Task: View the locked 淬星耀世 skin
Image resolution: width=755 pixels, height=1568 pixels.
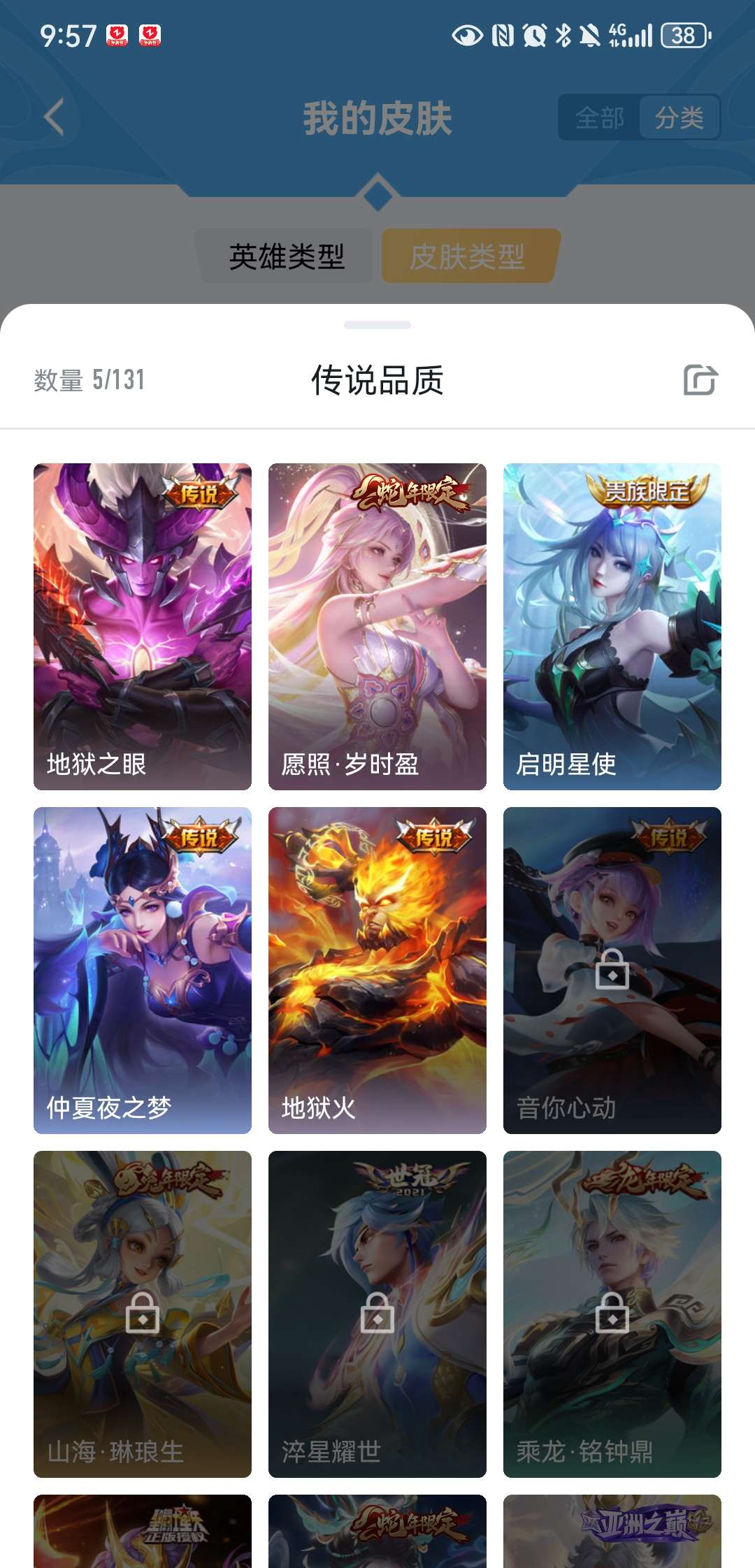Action: [x=377, y=1314]
